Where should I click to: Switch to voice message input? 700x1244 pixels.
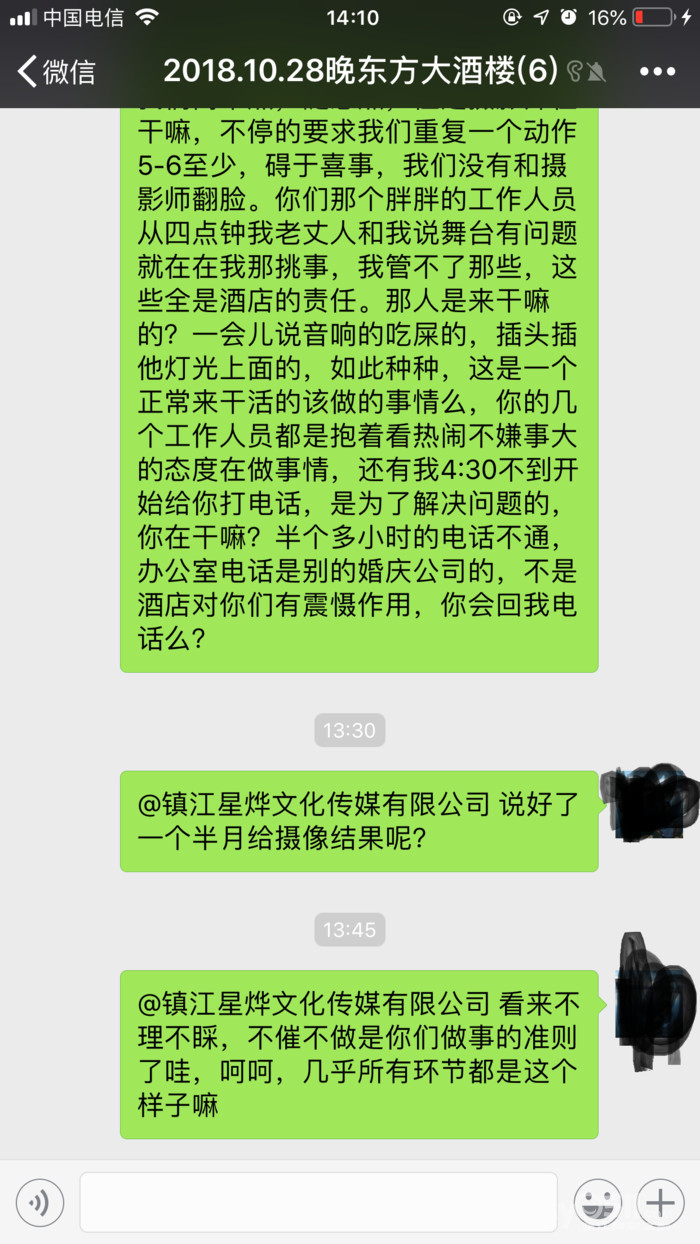pyautogui.click(x=40, y=1202)
